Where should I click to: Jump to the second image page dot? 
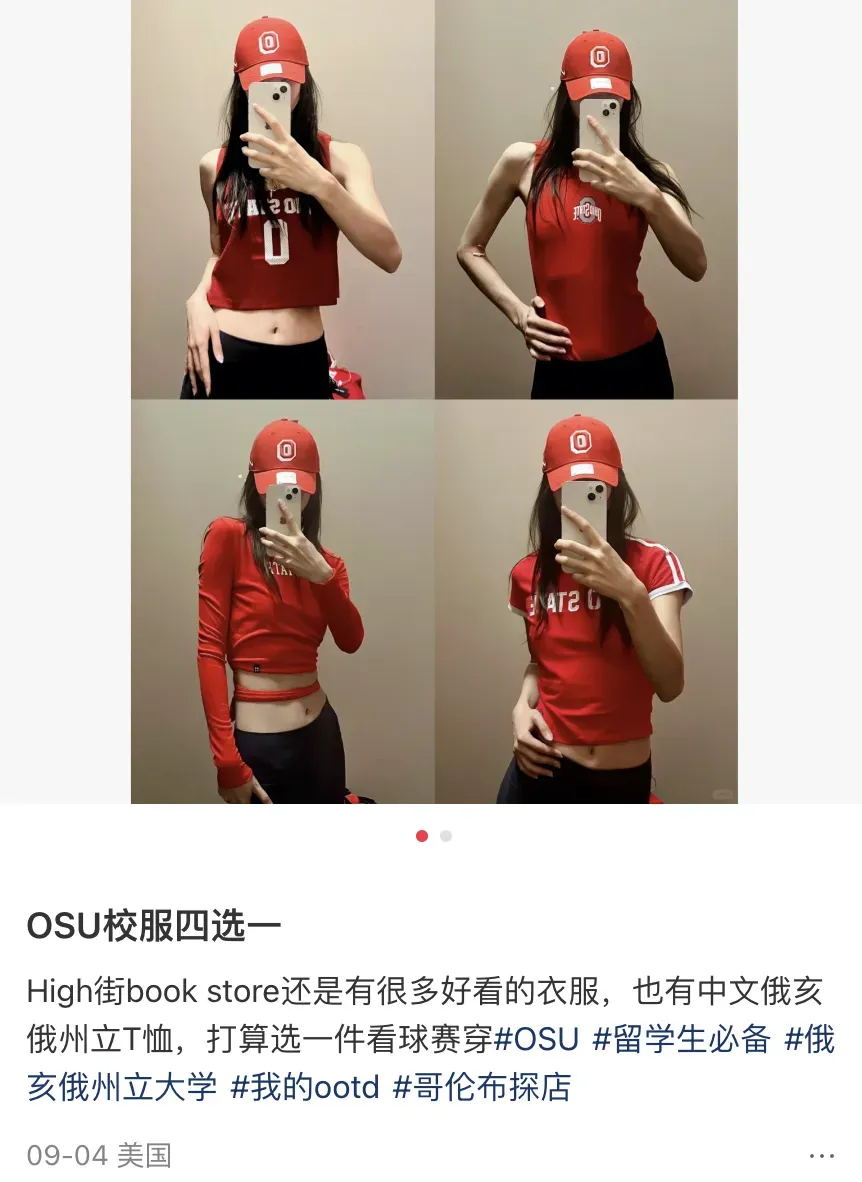(446, 836)
